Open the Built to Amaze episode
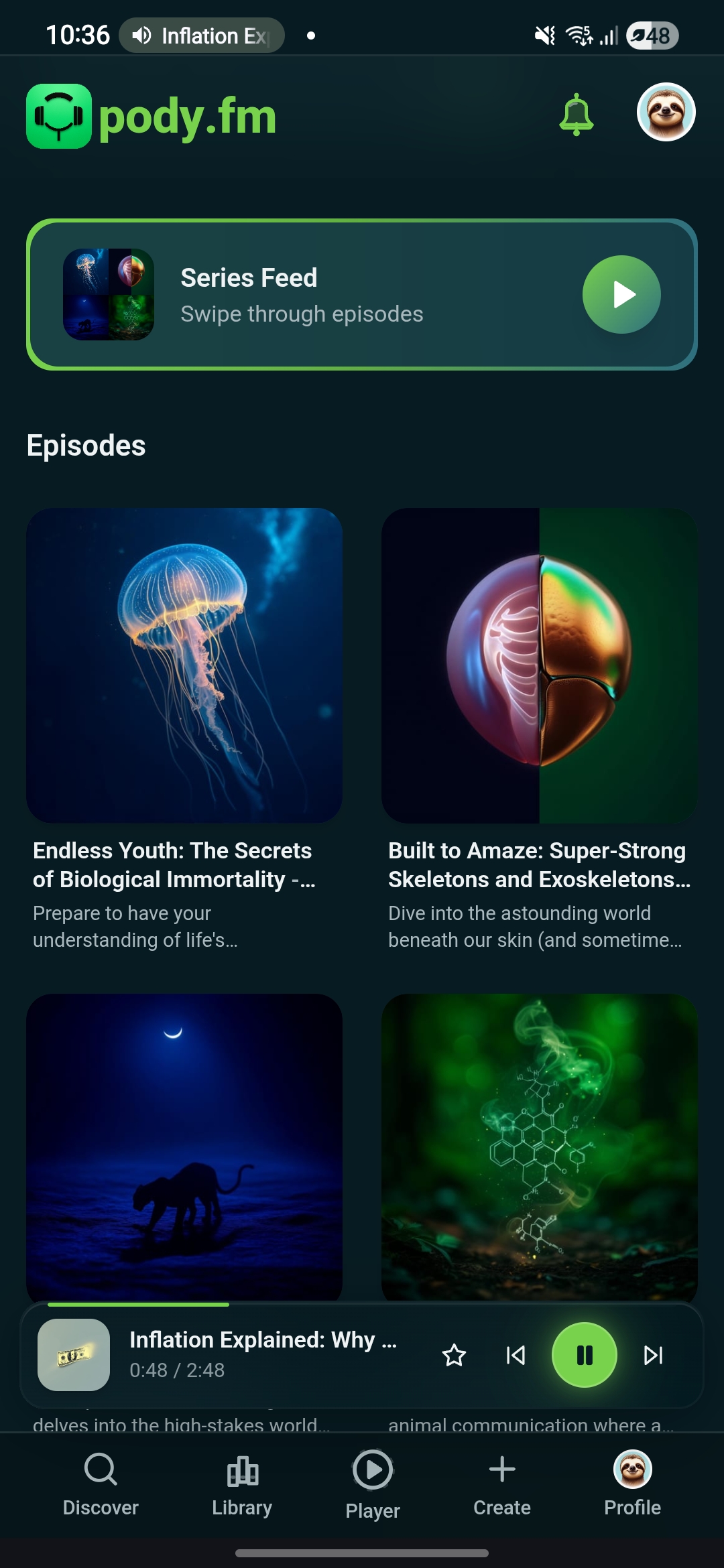The height and width of the screenshot is (1568, 724). [x=539, y=665]
